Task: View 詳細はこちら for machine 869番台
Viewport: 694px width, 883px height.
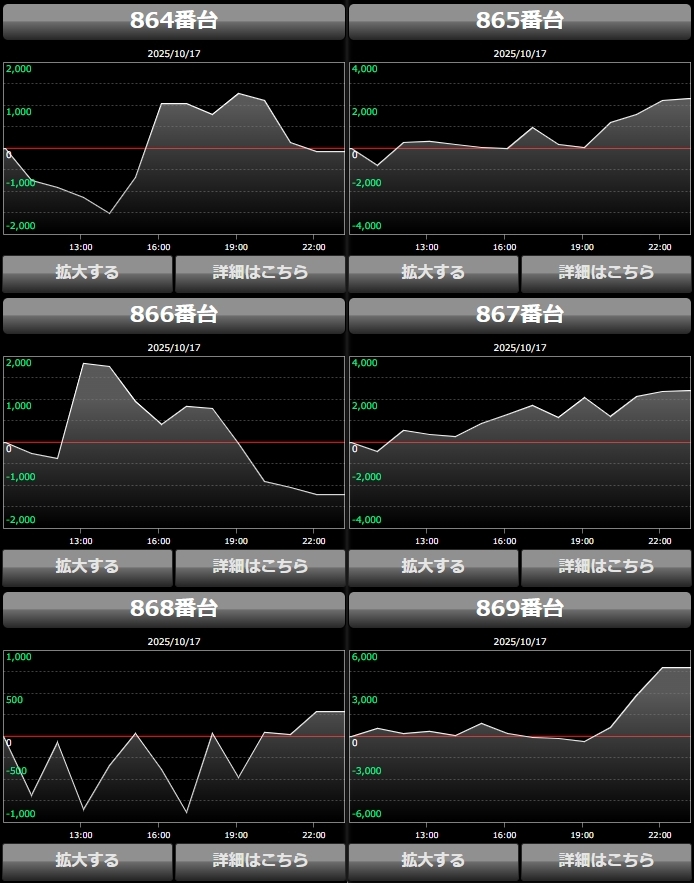Action: tap(606, 860)
